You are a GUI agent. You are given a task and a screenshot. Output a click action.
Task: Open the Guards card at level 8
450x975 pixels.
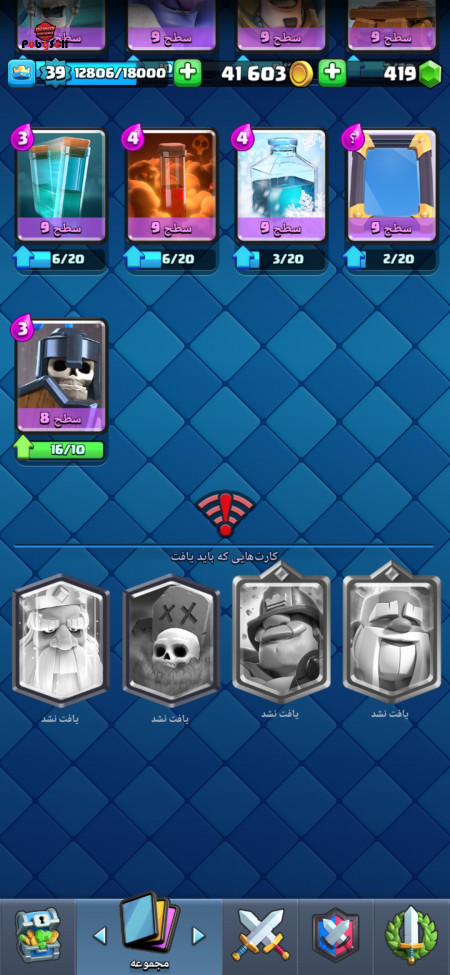(x=61, y=375)
